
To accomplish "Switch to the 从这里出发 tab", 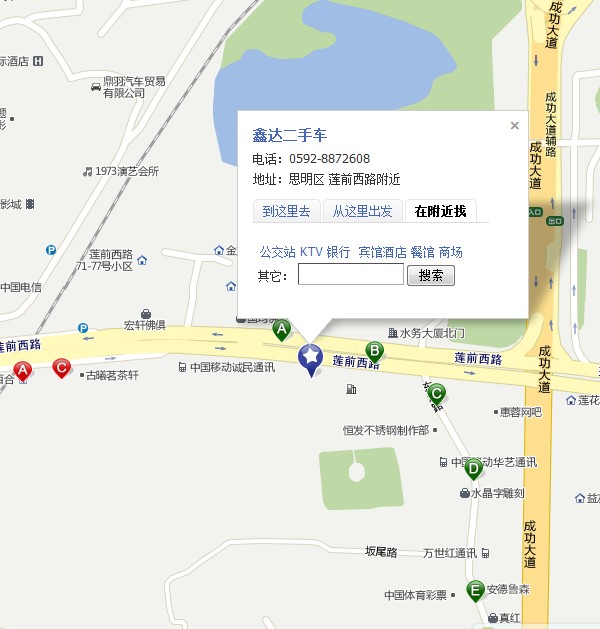I will click(x=362, y=211).
